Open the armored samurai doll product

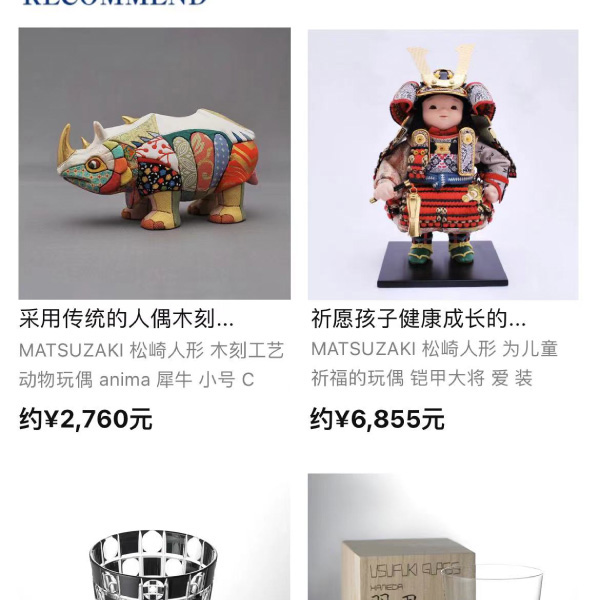click(x=443, y=165)
